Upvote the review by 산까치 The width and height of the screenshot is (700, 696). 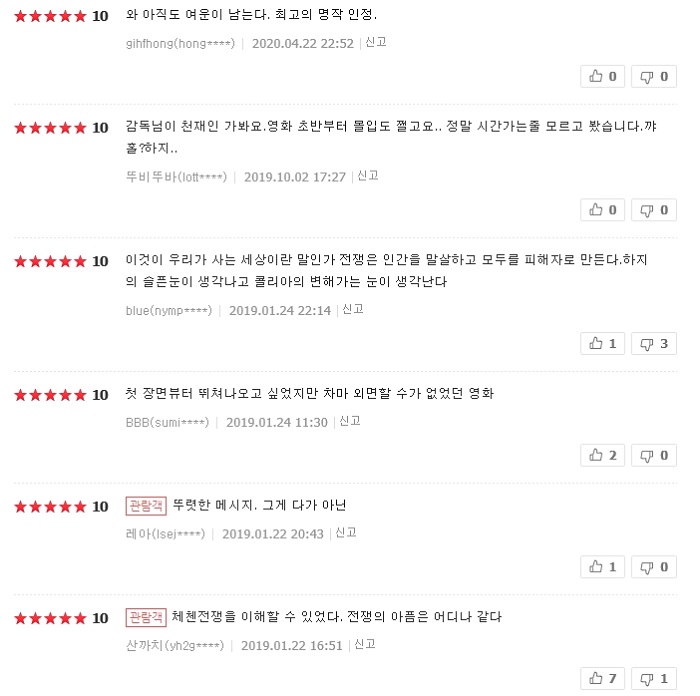[603, 679]
